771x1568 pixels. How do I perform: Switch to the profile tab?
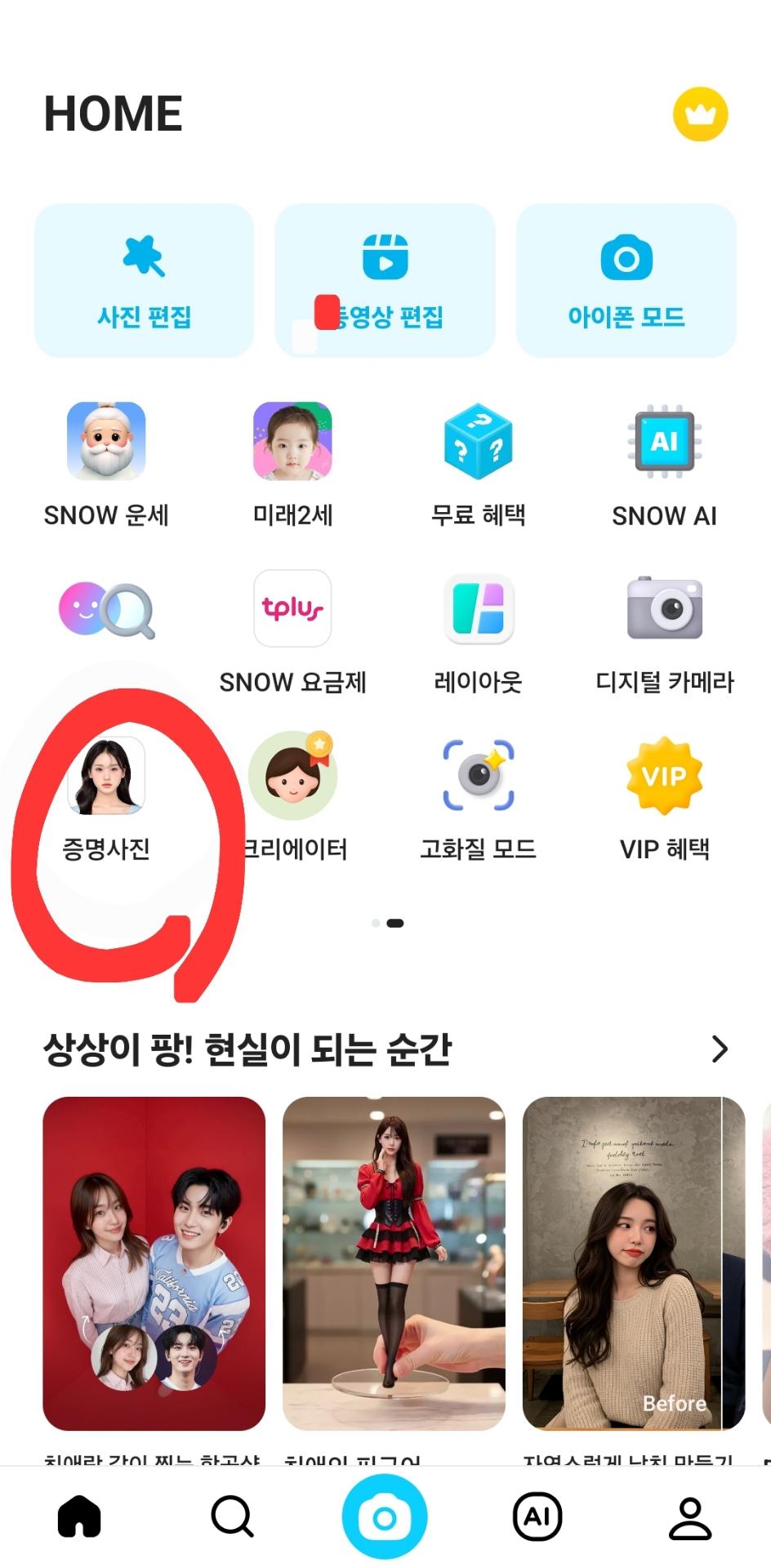690,1517
